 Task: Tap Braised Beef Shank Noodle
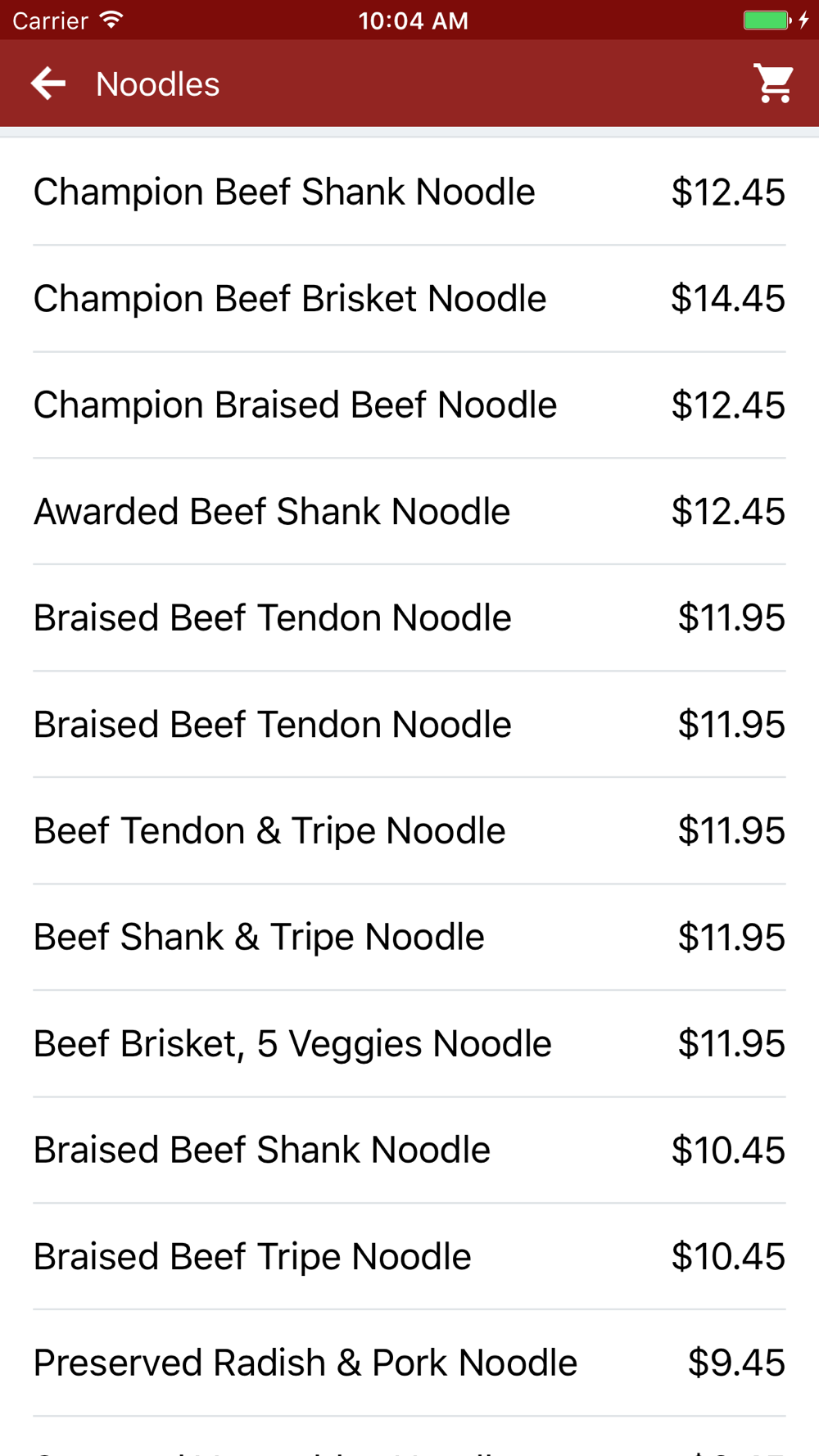(x=409, y=1151)
